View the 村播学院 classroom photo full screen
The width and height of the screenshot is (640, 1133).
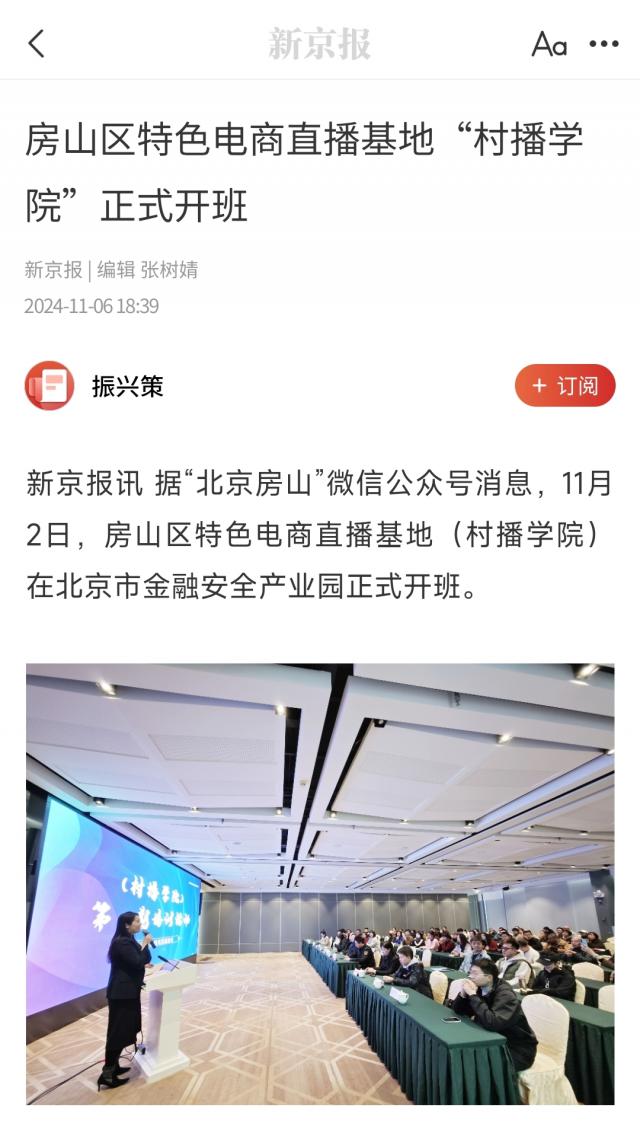[320, 883]
